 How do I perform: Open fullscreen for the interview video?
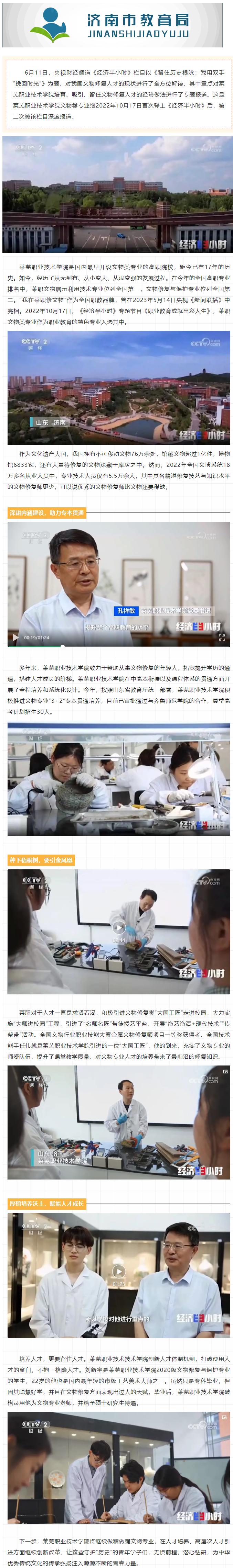(221, 637)
